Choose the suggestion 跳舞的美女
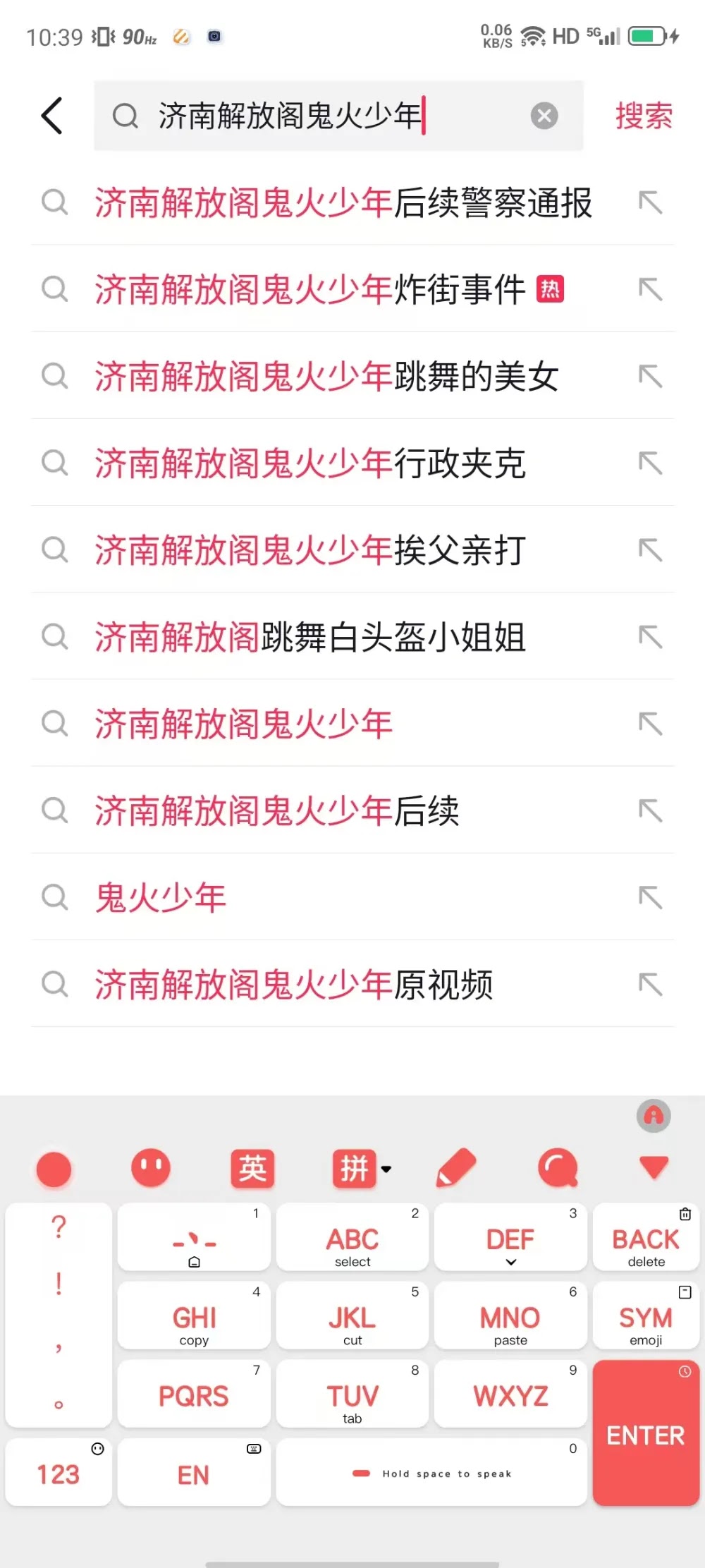Viewport: 705px width, 1568px height. click(x=352, y=376)
